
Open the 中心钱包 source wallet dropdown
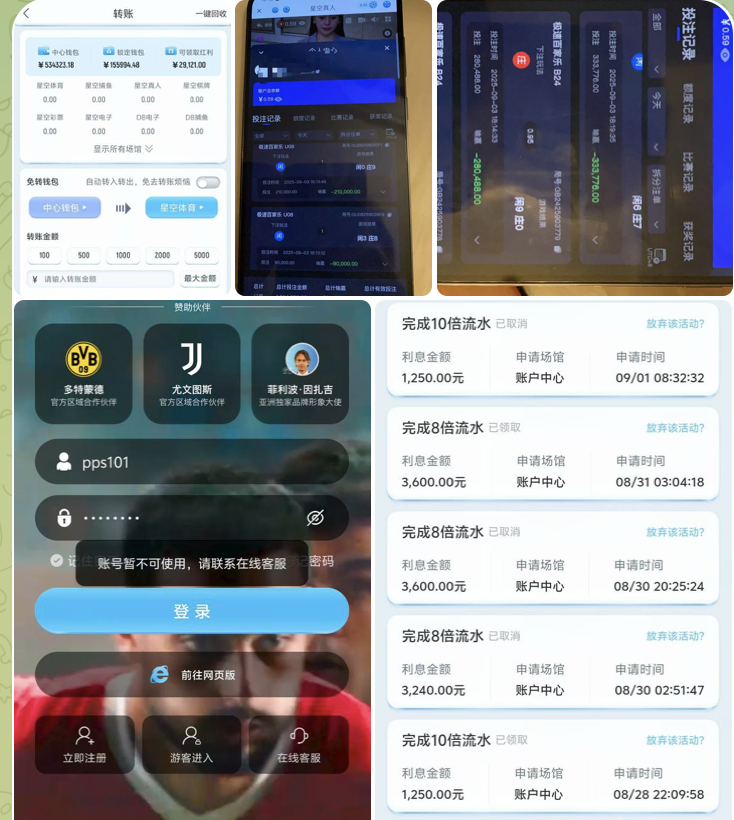[63, 207]
